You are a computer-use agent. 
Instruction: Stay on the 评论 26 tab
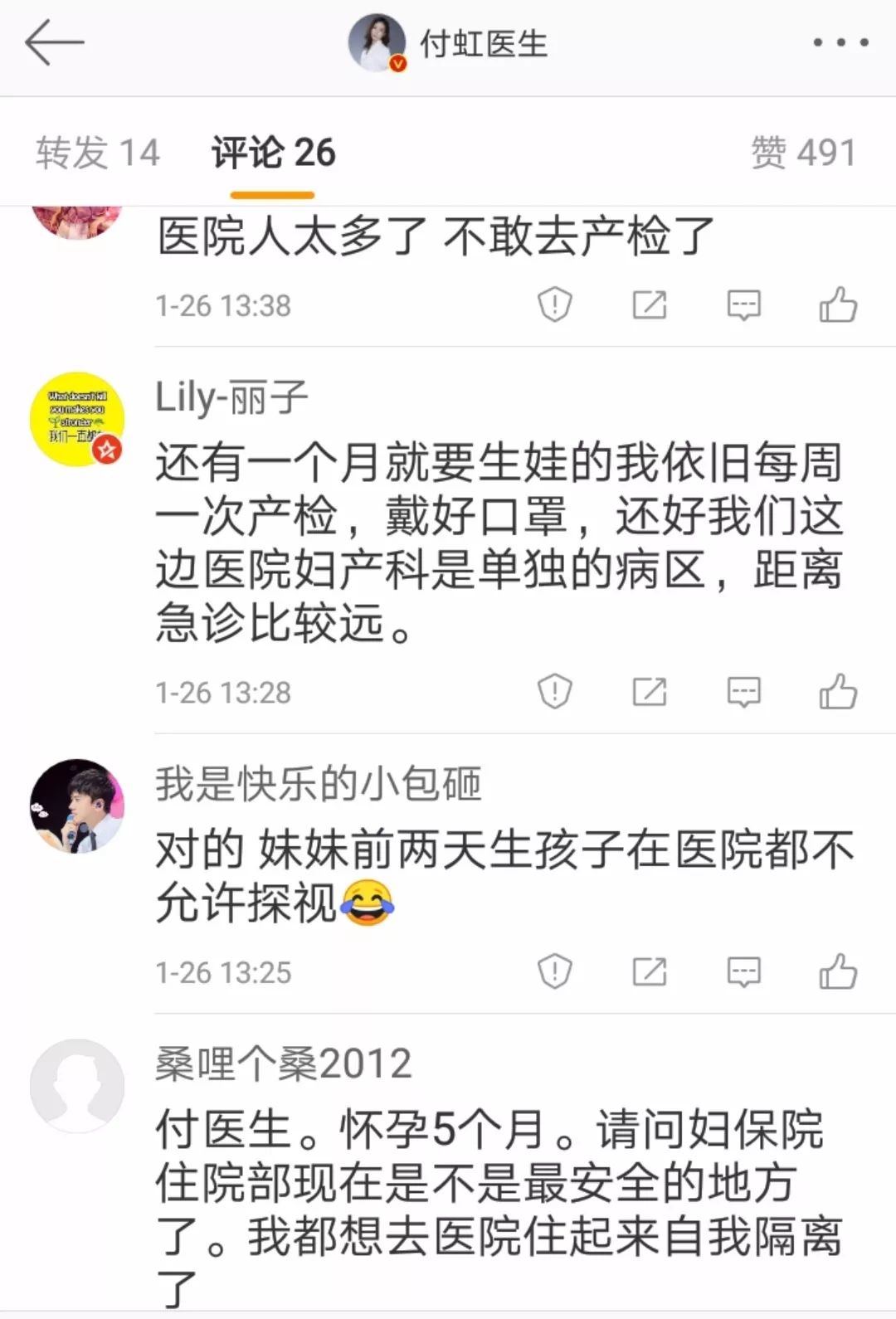[x=274, y=152]
